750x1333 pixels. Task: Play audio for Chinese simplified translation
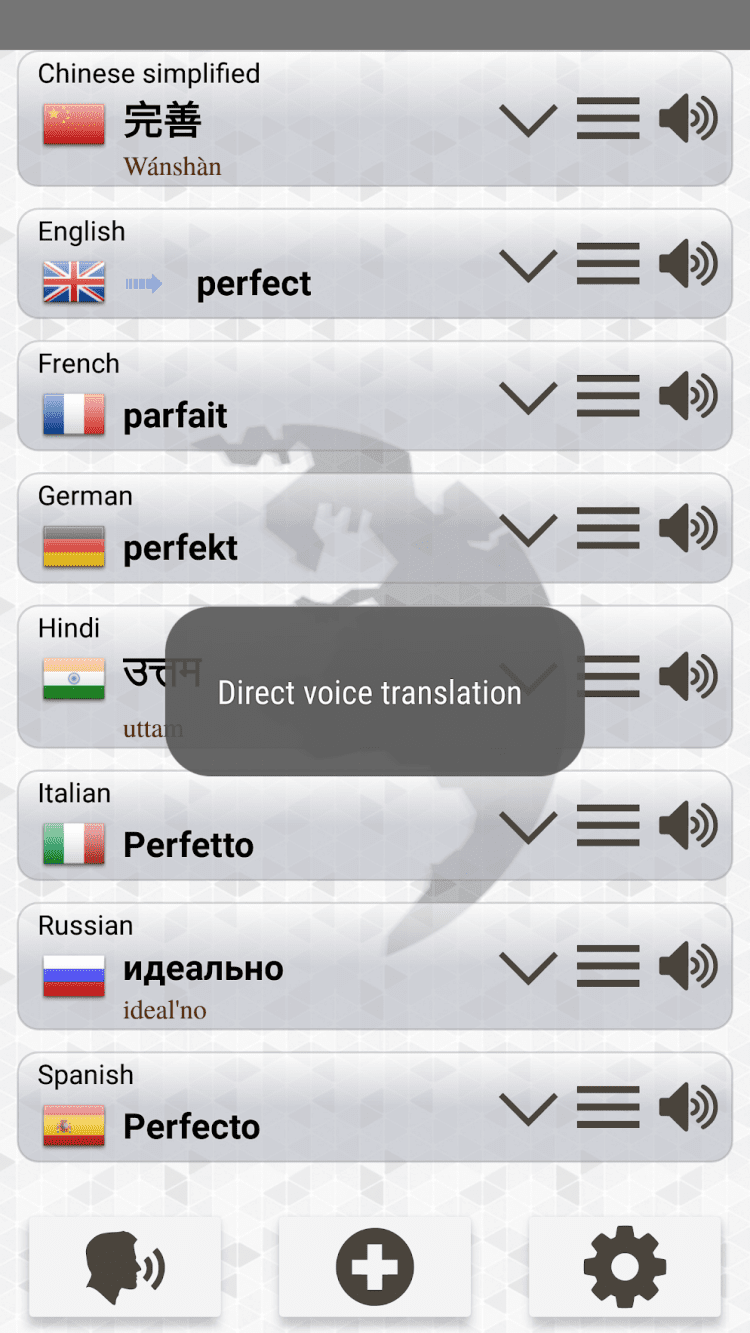[x=688, y=120]
